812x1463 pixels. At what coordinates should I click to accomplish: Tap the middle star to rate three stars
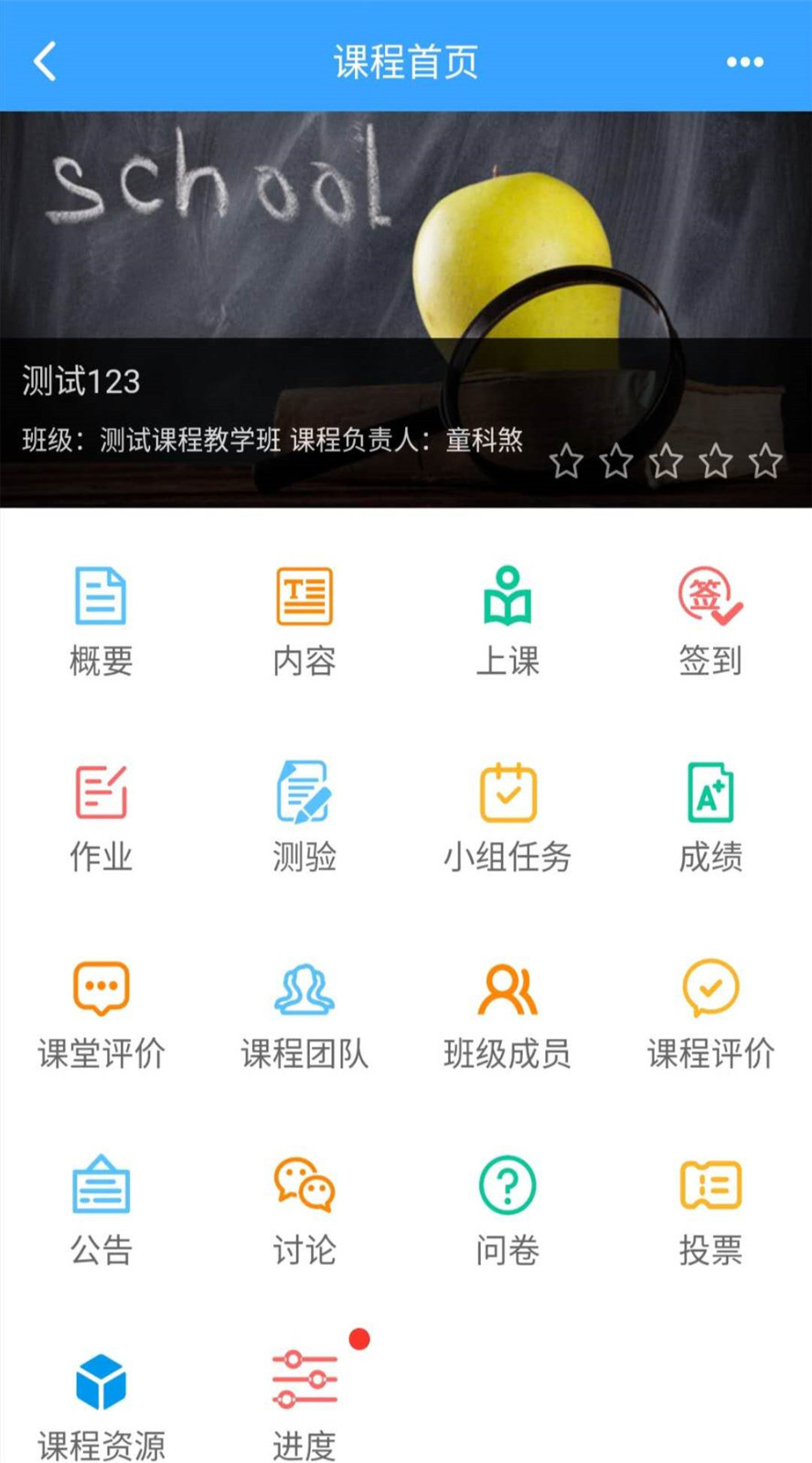pos(666,464)
